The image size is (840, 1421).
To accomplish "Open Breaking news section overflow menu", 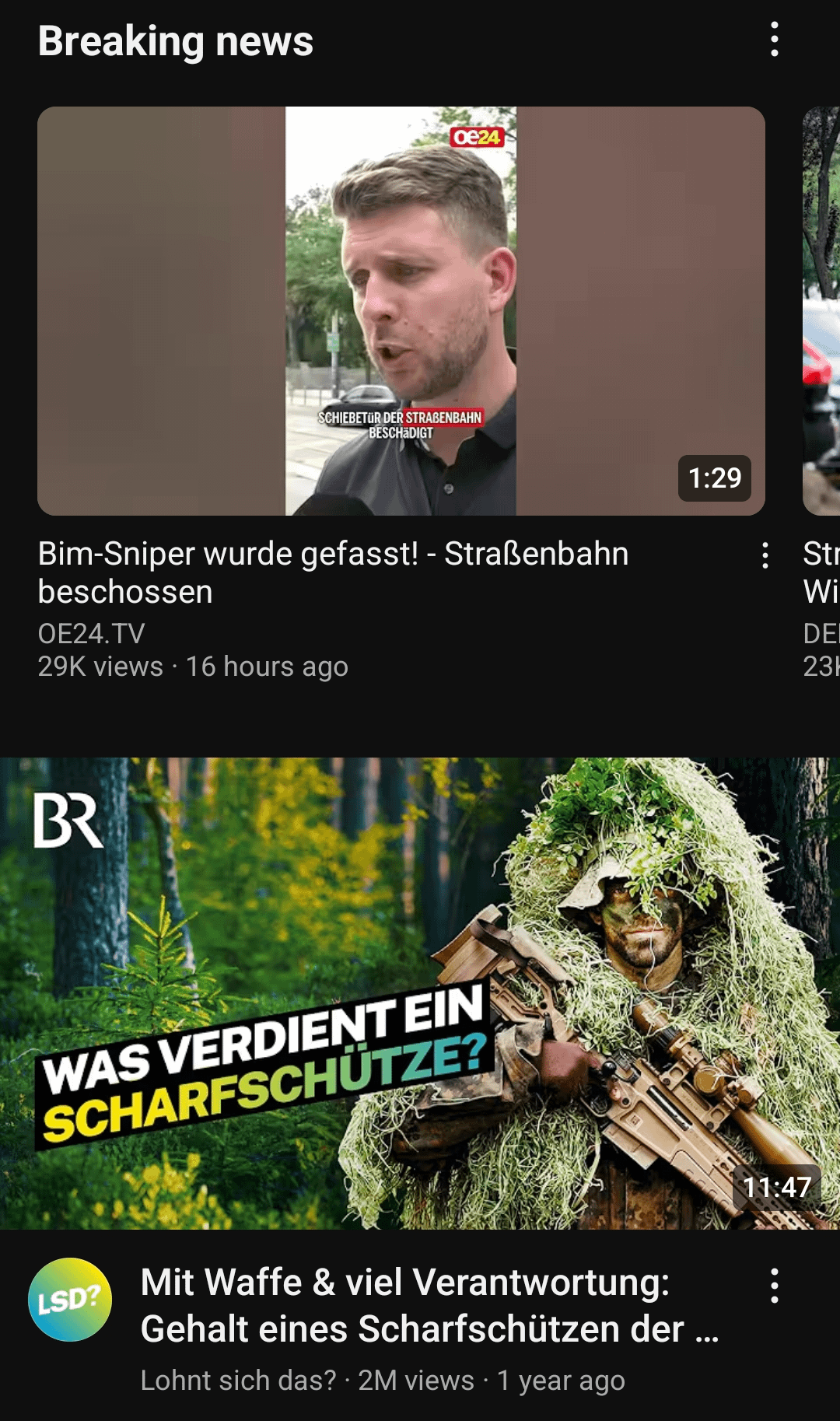I will point(774,40).
